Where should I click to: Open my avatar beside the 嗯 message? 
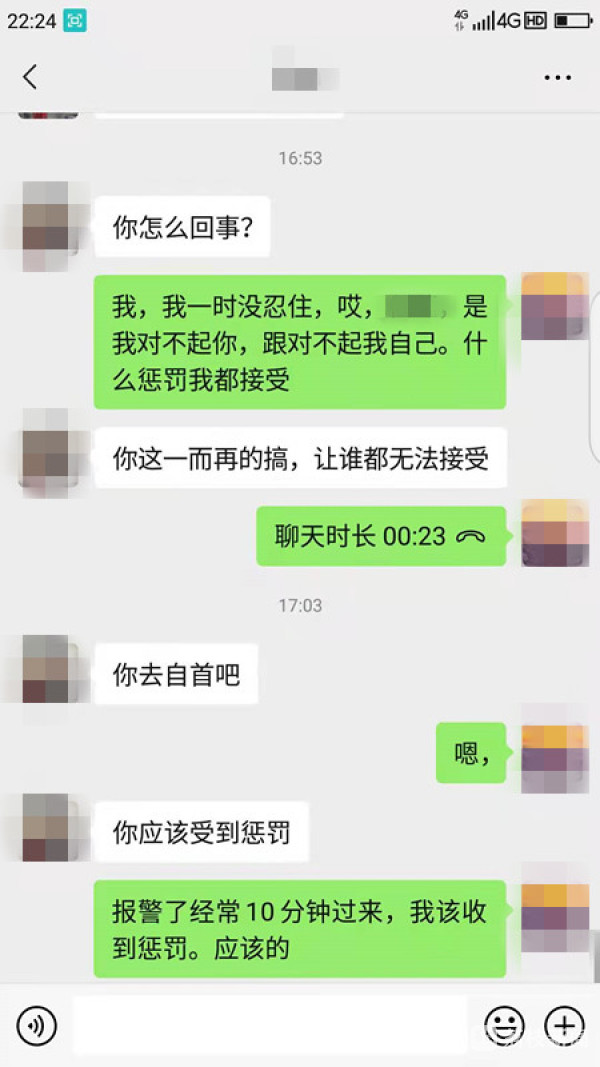554,750
